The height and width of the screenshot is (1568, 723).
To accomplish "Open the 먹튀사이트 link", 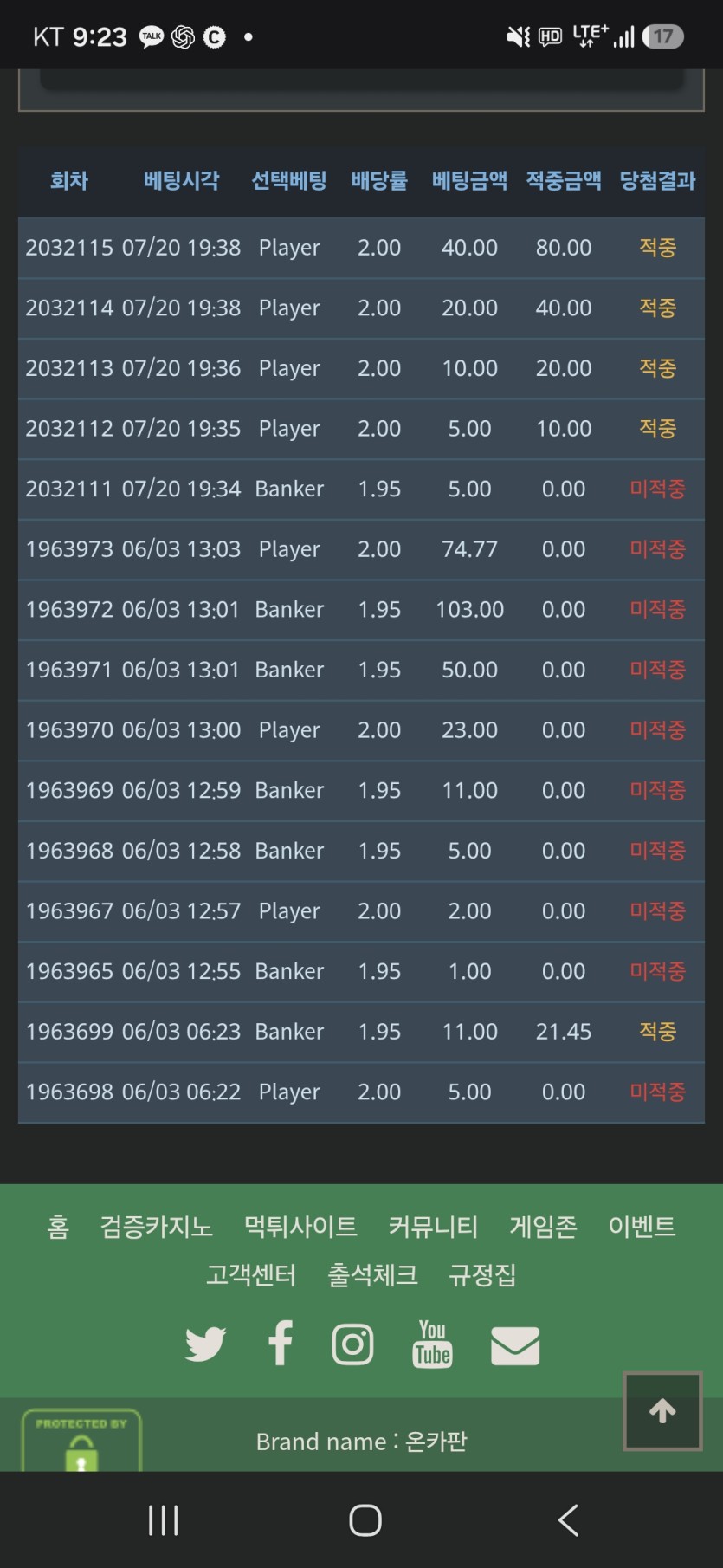I will coord(300,1227).
